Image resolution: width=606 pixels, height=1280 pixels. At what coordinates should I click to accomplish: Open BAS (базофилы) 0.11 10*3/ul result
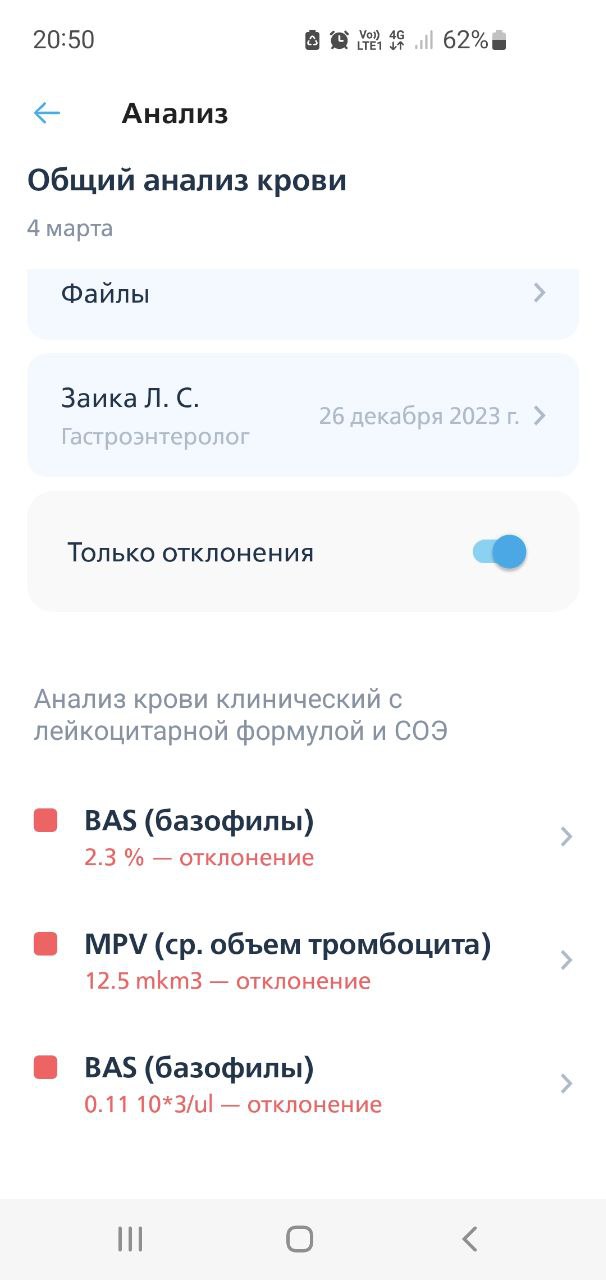303,1085
